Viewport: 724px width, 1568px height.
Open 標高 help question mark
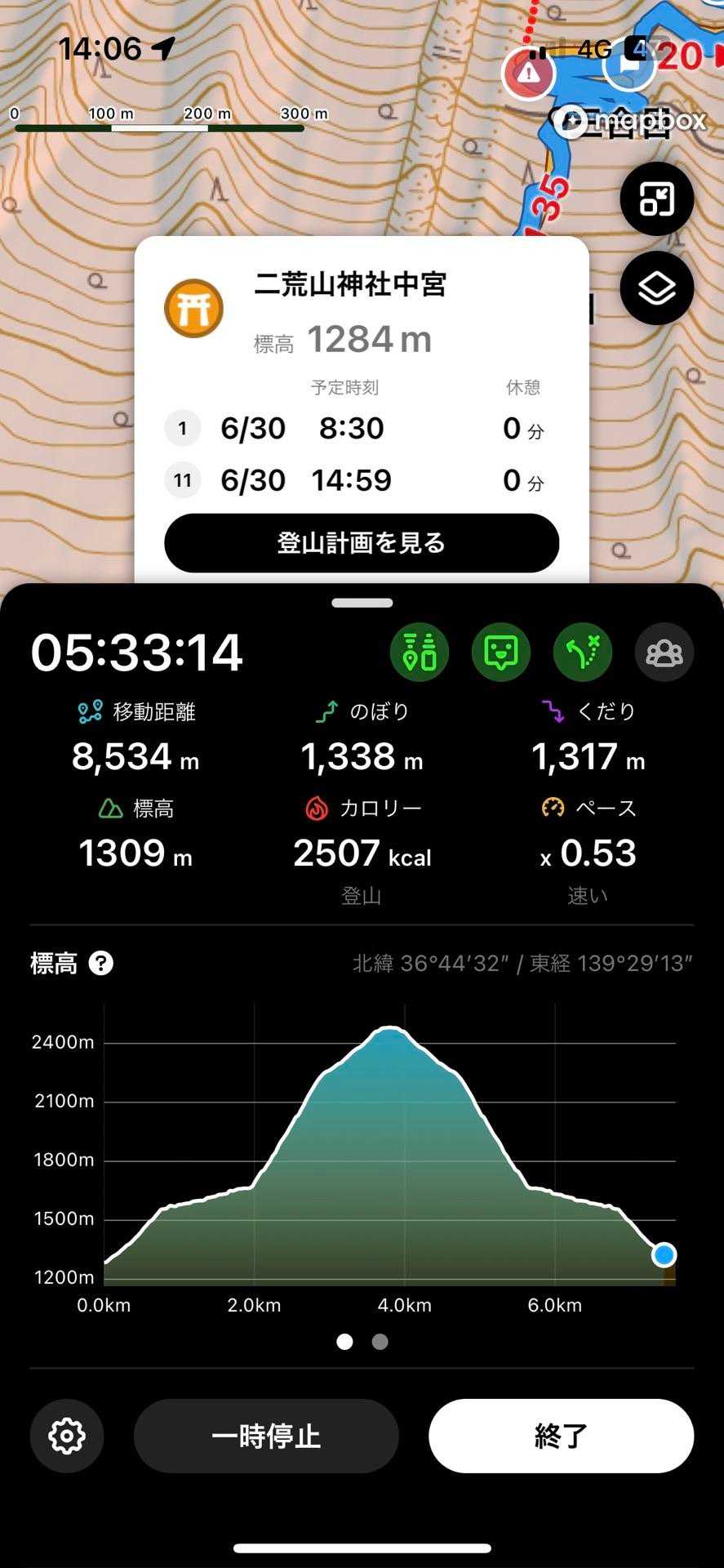click(x=100, y=964)
